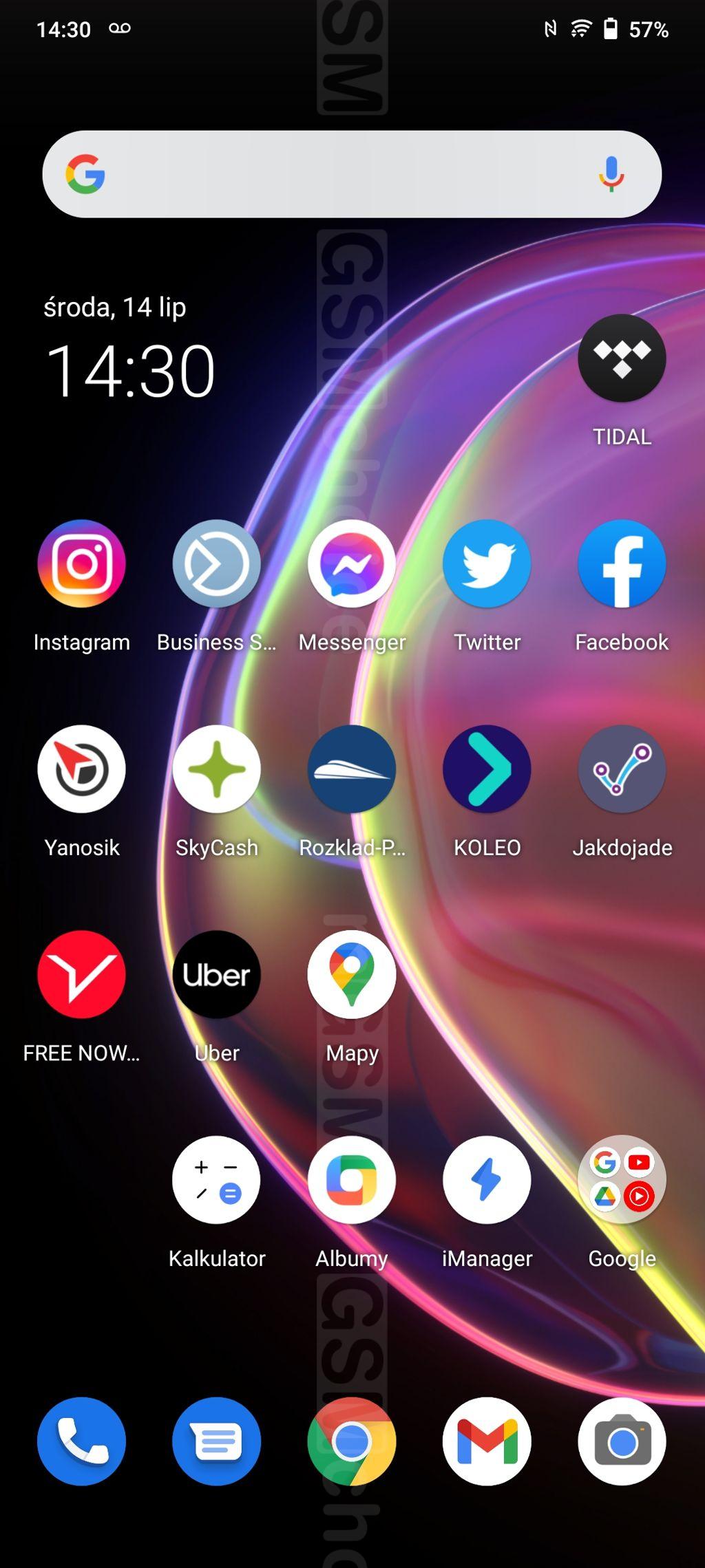The width and height of the screenshot is (705, 1568).
Task: Open Gmail from the dock
Action: (x=487, y=1441)
